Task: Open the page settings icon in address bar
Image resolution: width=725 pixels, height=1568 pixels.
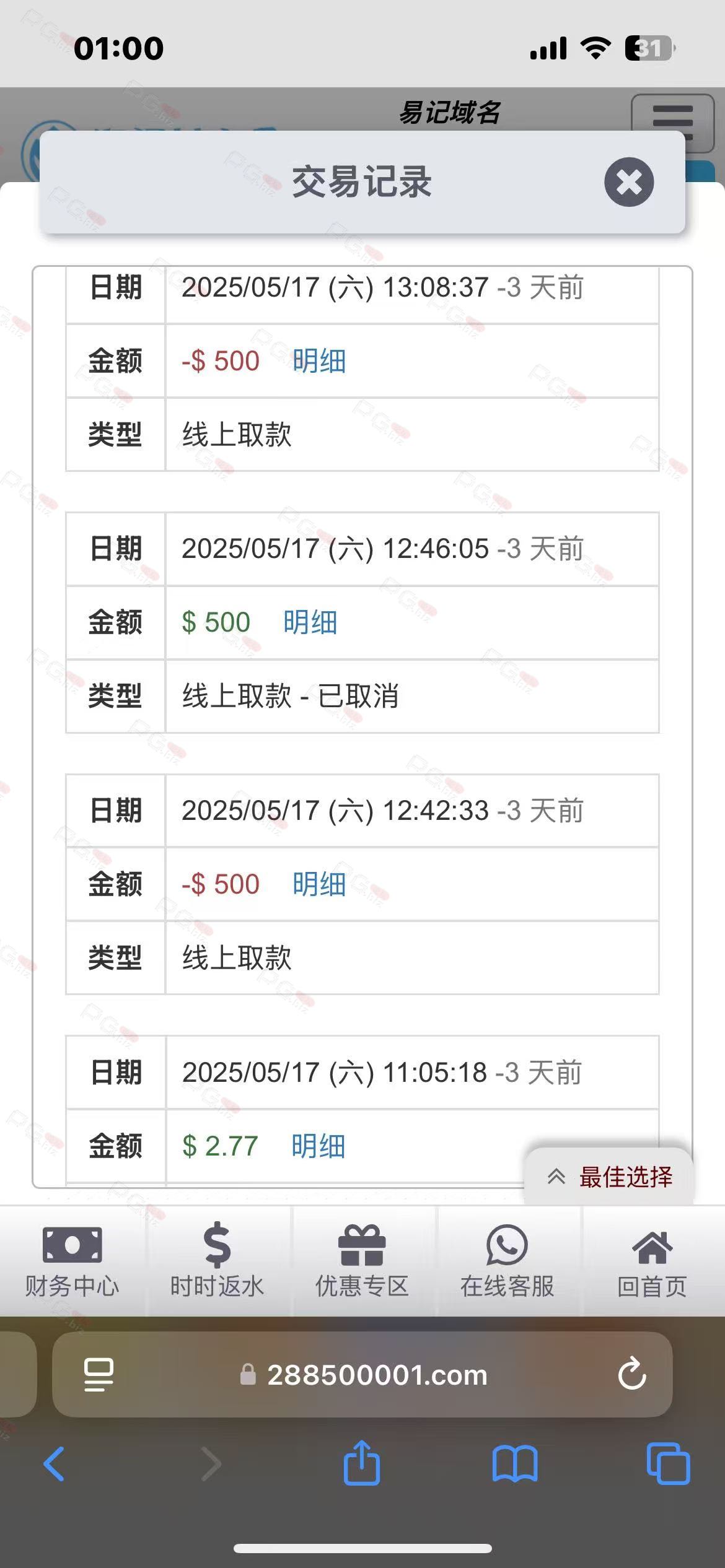Action: tap(99, 1374)
